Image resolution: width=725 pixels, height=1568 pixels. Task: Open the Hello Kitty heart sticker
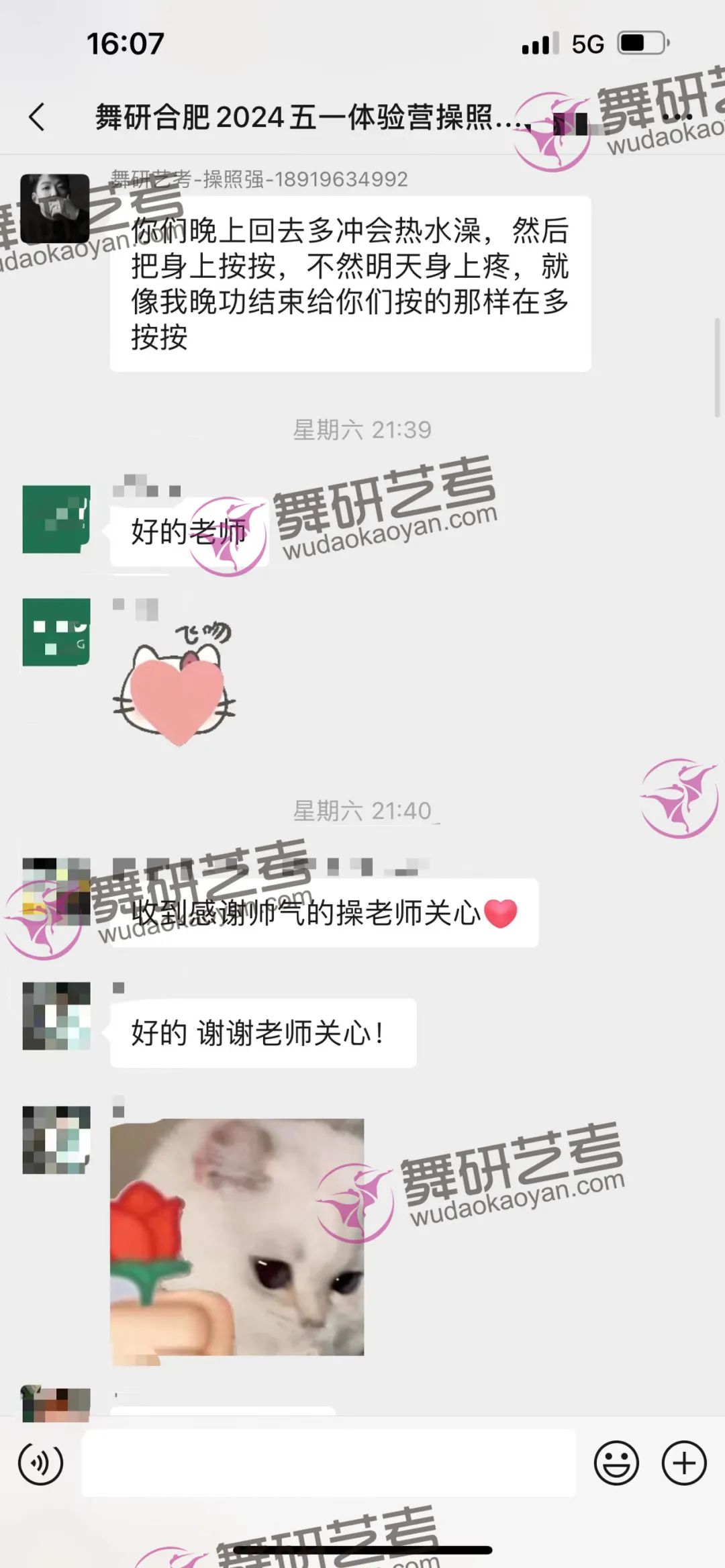[176, 686]
